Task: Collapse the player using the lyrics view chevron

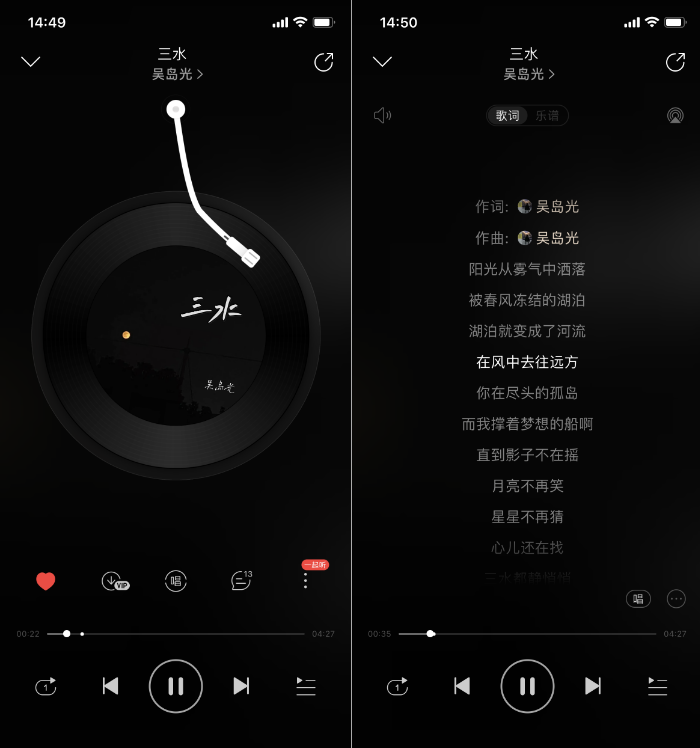Action: coord(382,62)
